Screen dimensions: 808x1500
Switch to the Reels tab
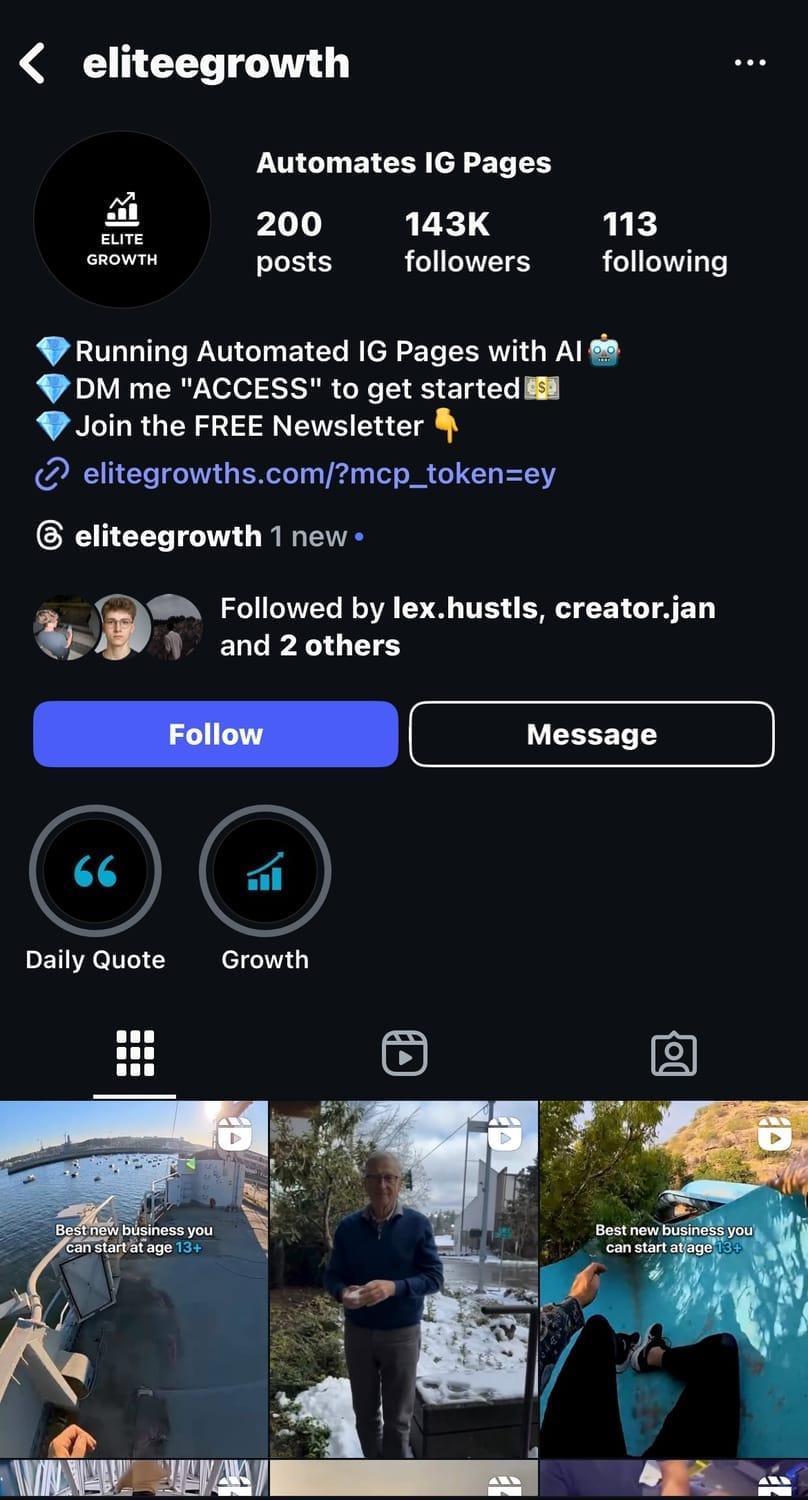(x=404, y=1054)
